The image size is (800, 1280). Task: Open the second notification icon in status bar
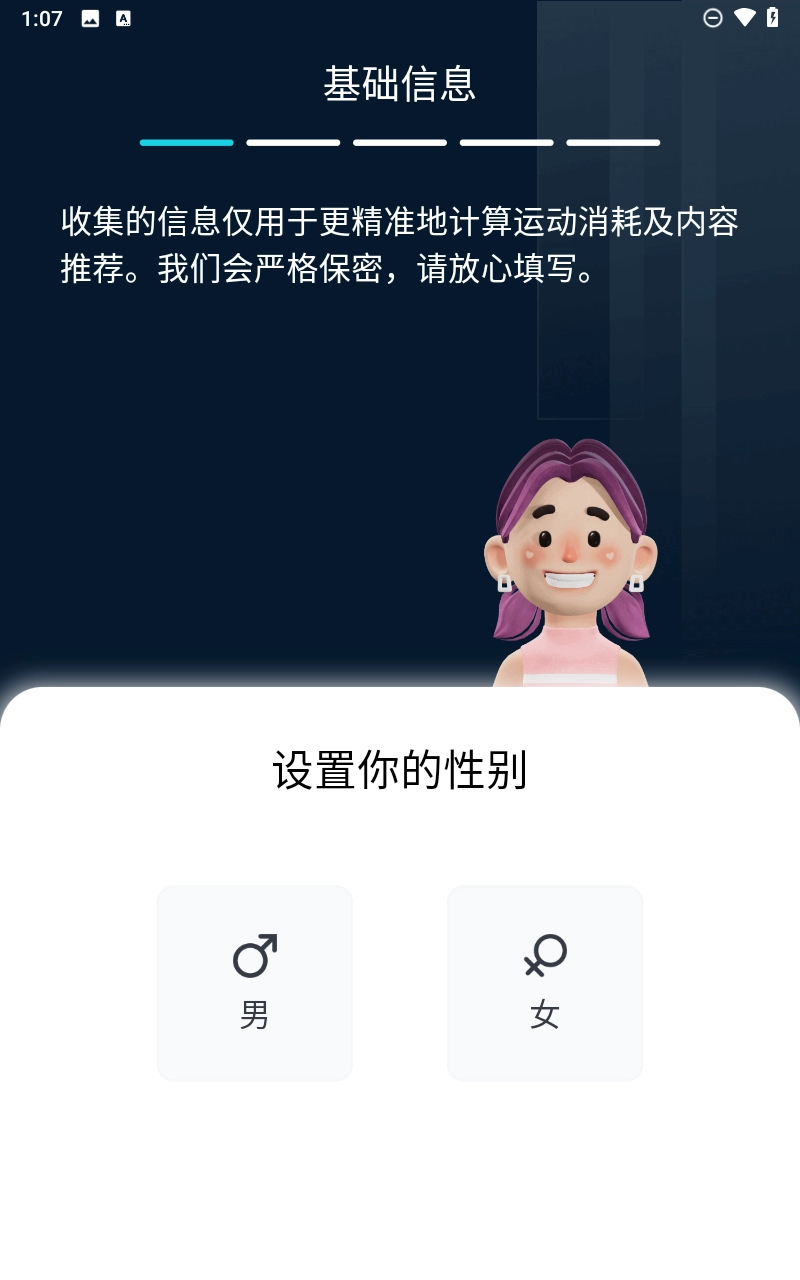click(x=122, y=17)
